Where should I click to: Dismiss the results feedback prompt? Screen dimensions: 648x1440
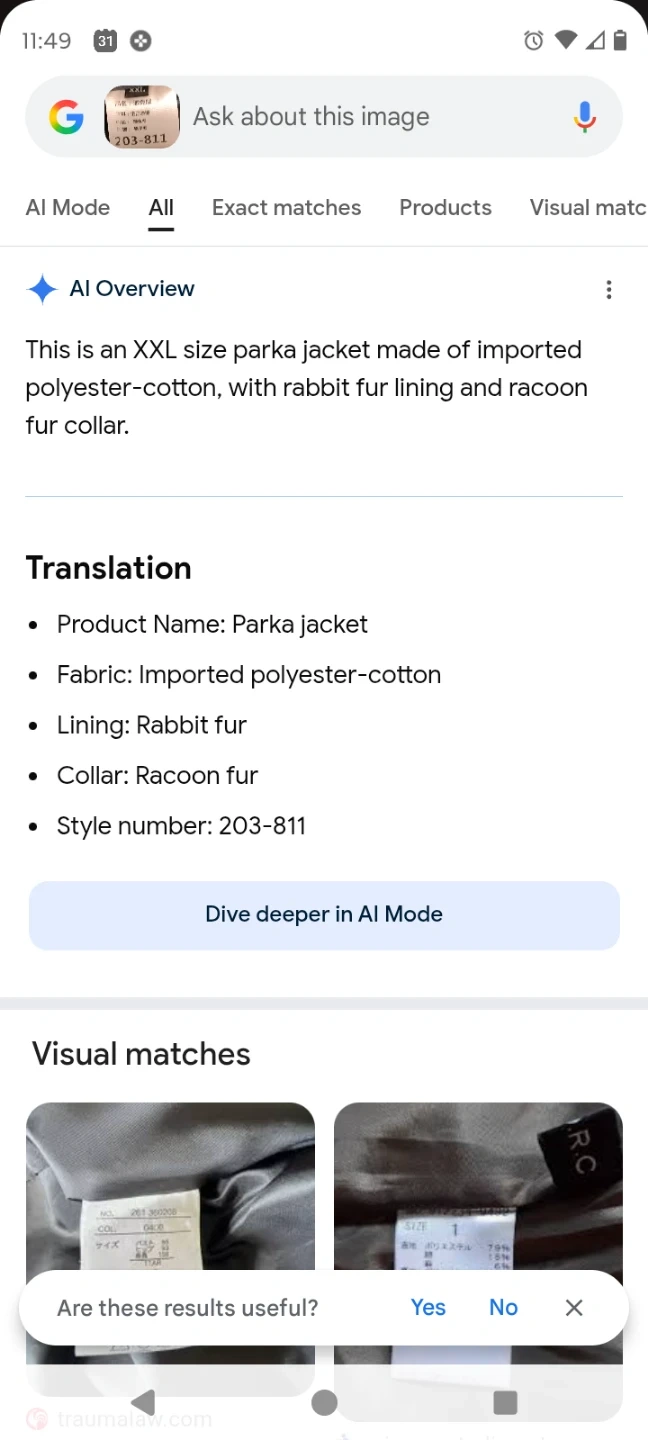click(574, 1307)
